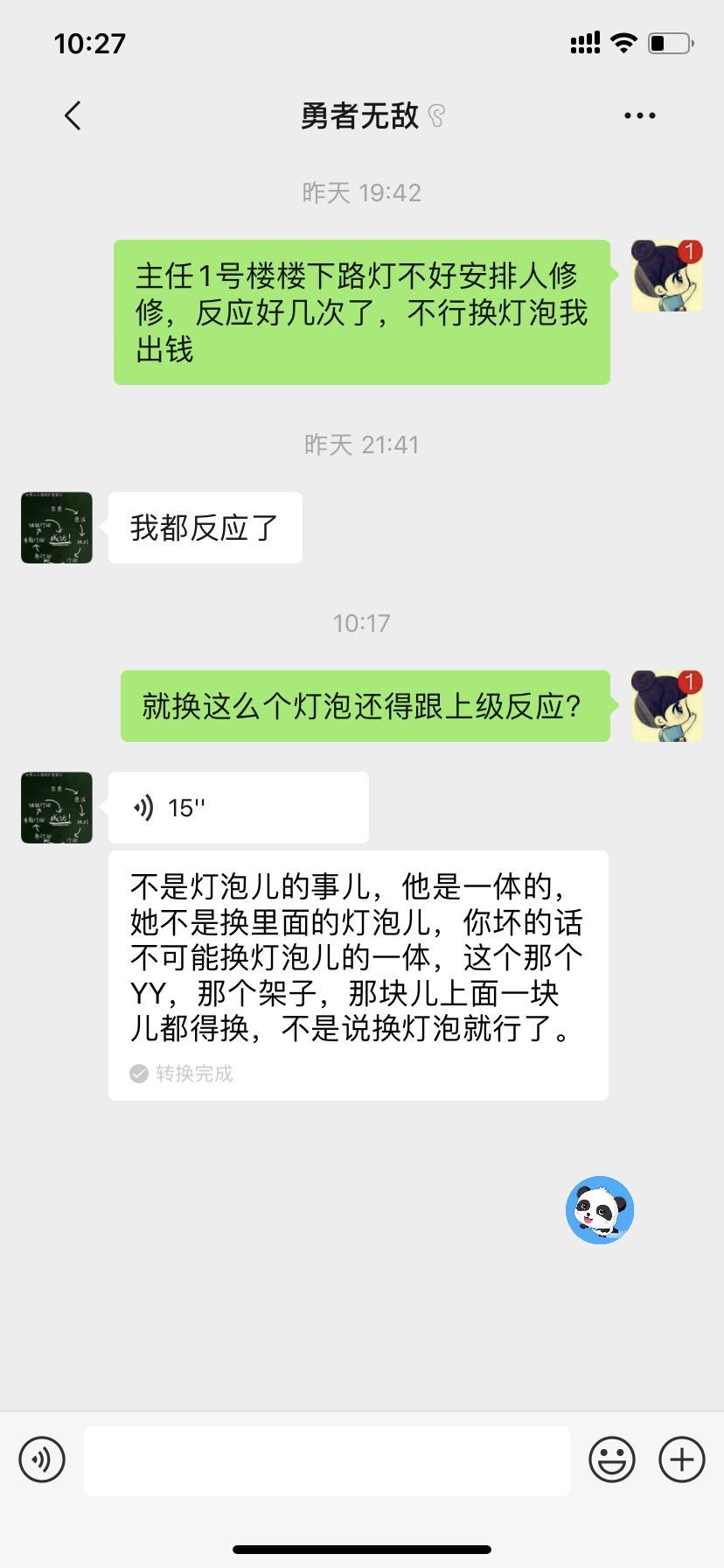The image size is (724, 1568).
Task: Tap the floating panda icon
Action: pos(600,1210)
